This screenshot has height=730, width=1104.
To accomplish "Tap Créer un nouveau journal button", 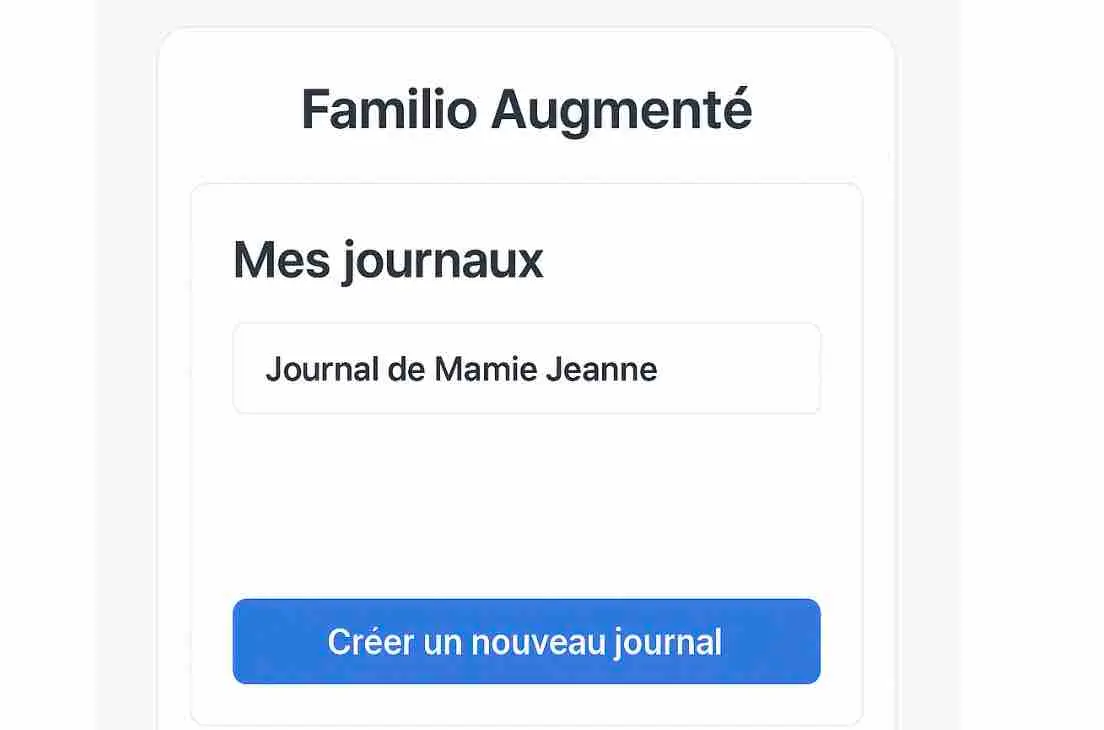I will coord(526,642).
